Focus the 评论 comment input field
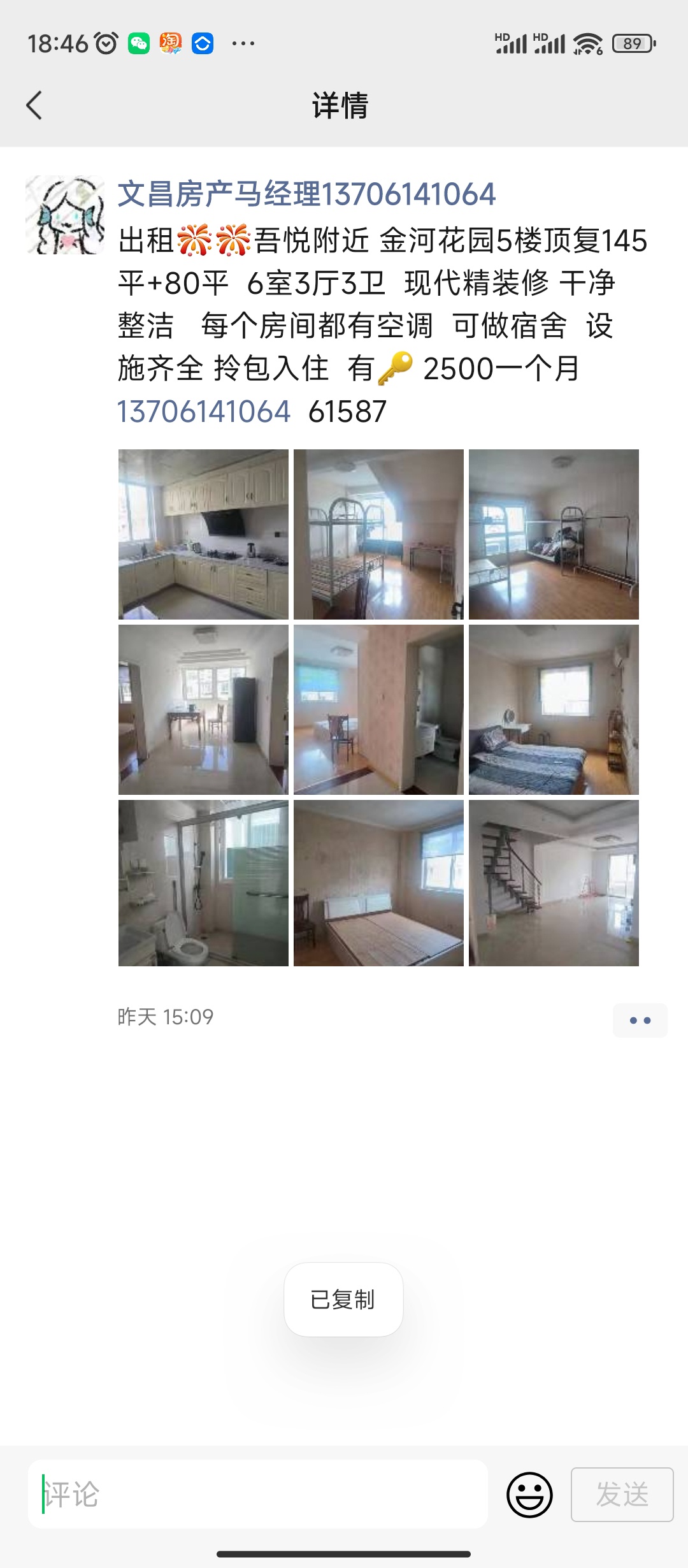 (258, 1494)
